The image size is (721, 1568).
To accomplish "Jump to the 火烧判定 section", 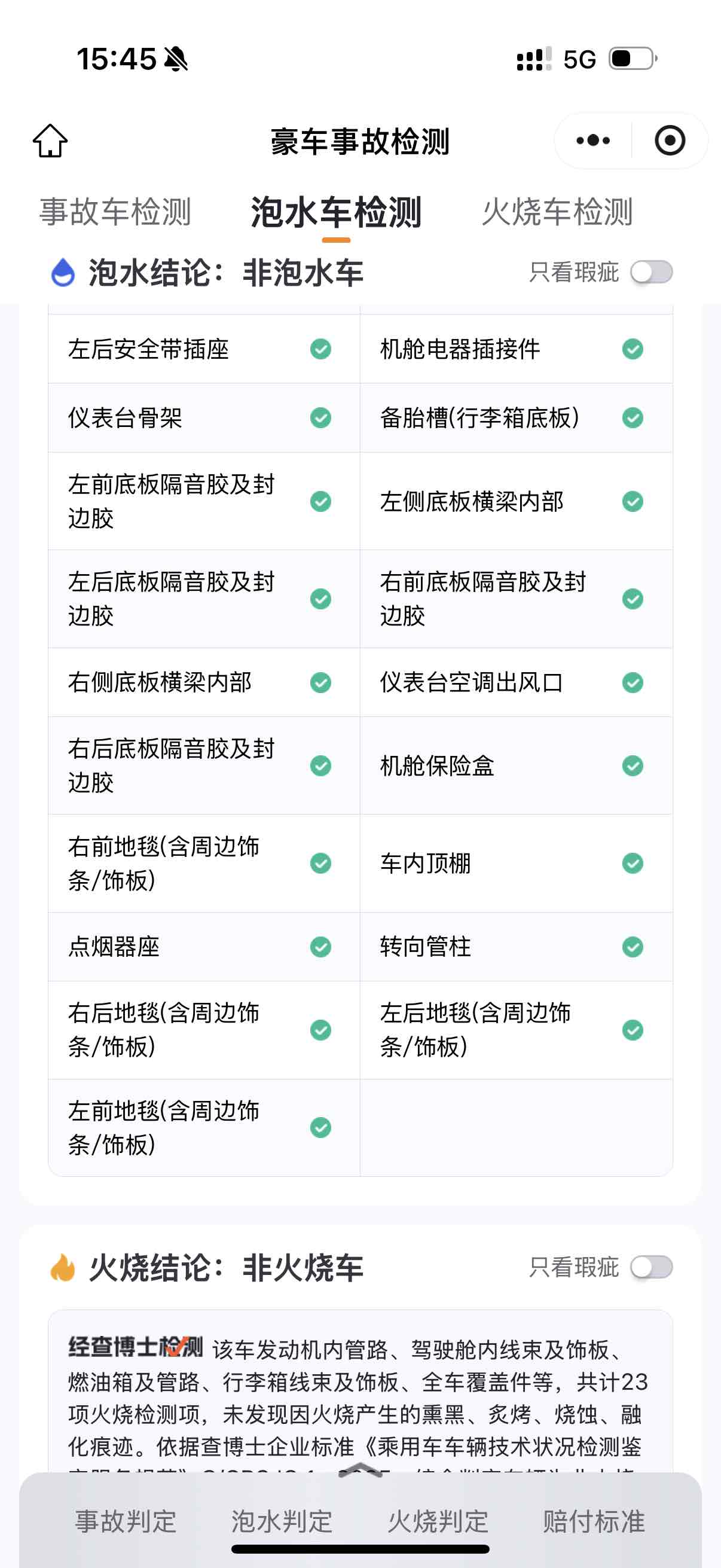I will pos(438,1521).
